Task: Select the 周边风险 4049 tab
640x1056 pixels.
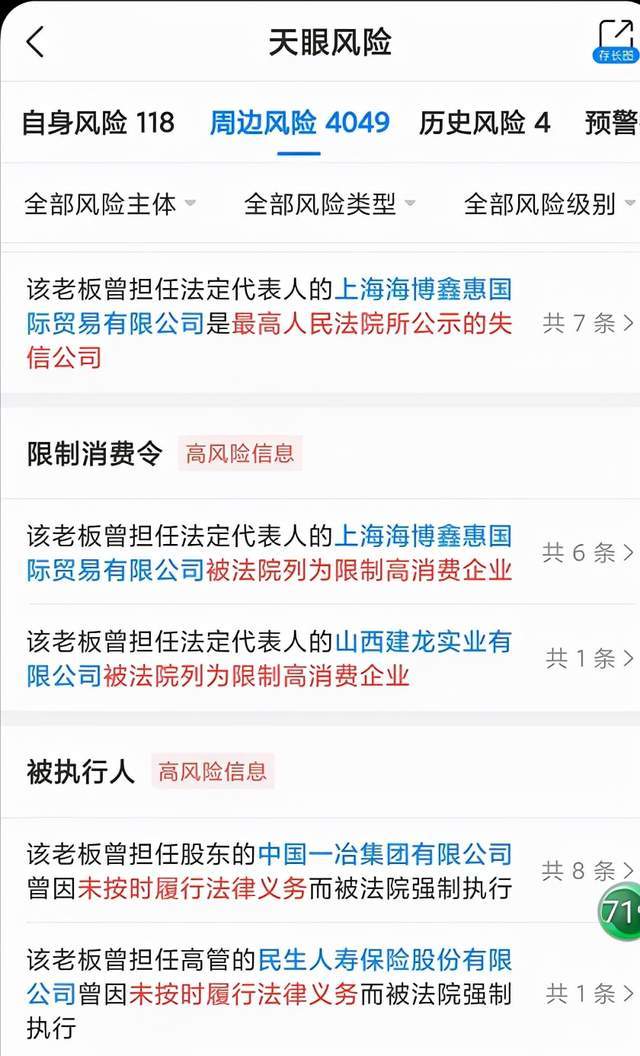Action: tap(299, 123)
